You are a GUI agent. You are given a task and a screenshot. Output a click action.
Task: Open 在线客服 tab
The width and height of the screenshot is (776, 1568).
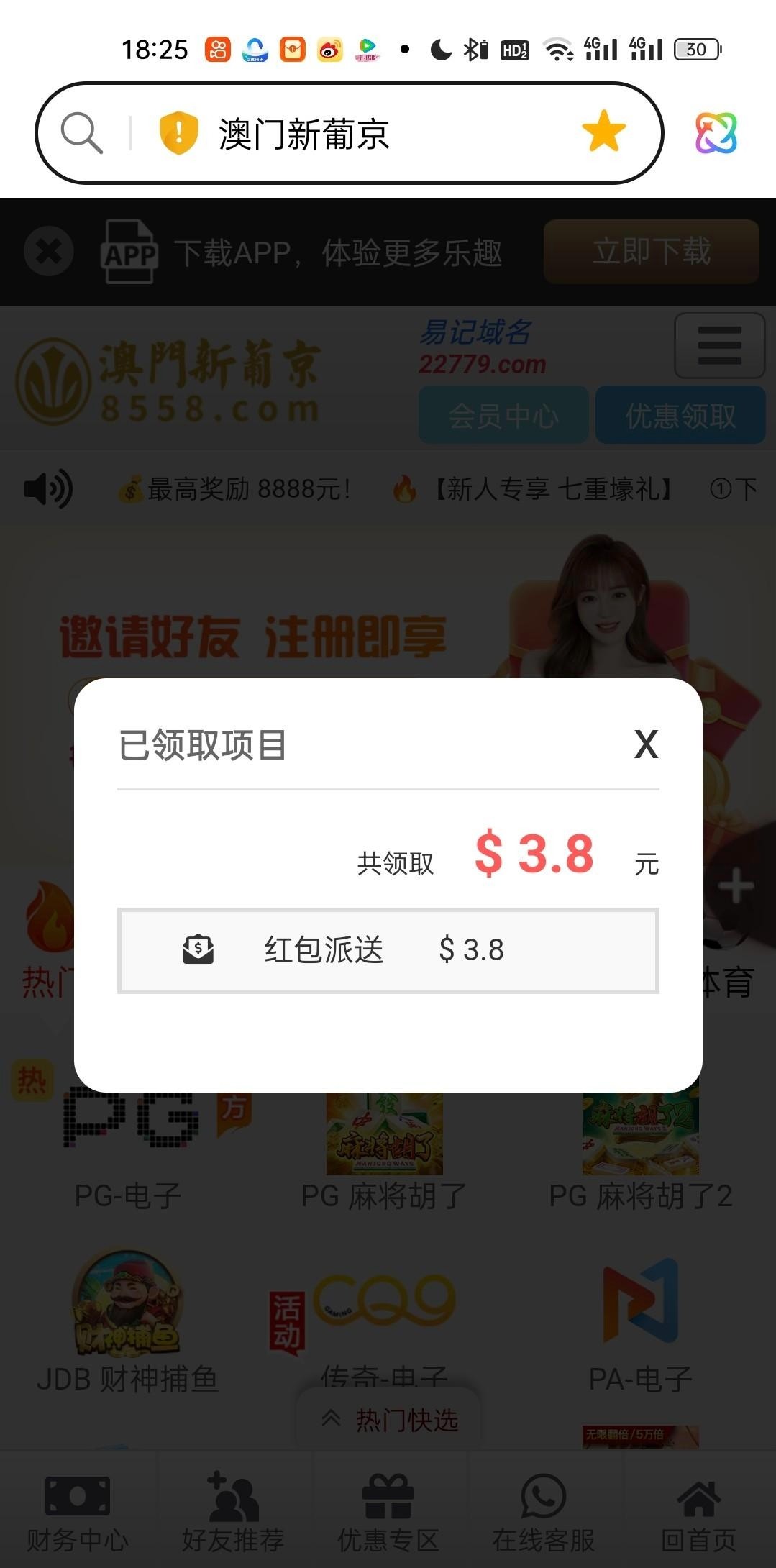543,1510
